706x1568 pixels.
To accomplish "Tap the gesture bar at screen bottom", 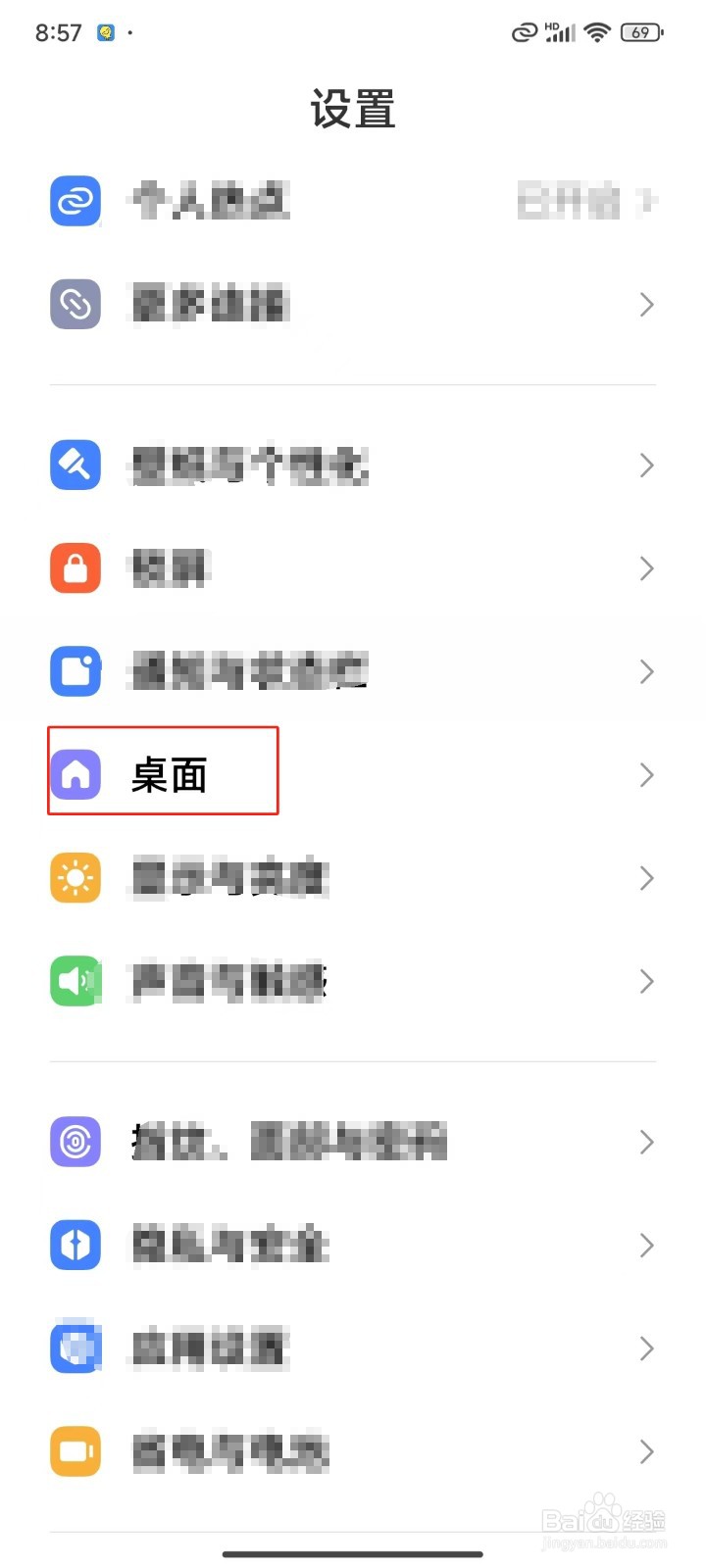I will click(x=353, y=1553).
